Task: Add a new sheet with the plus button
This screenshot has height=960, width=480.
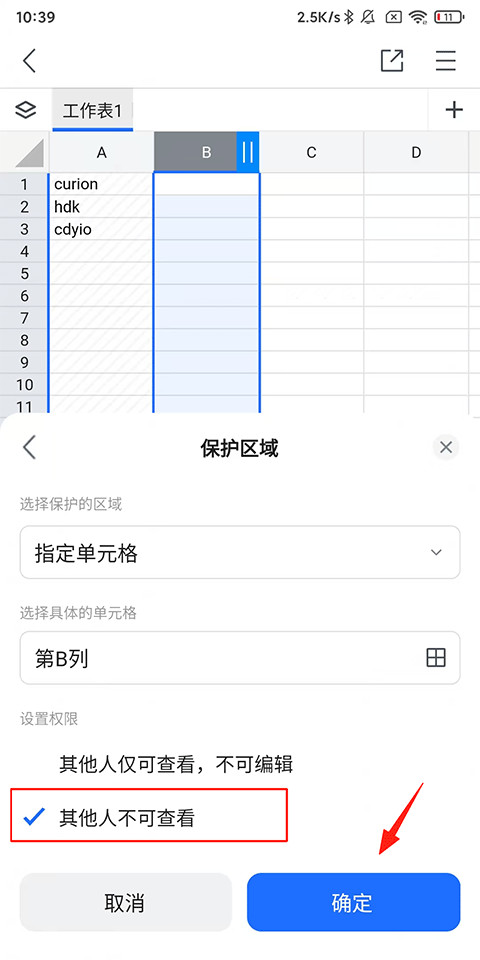Action: tap(454, 110)
